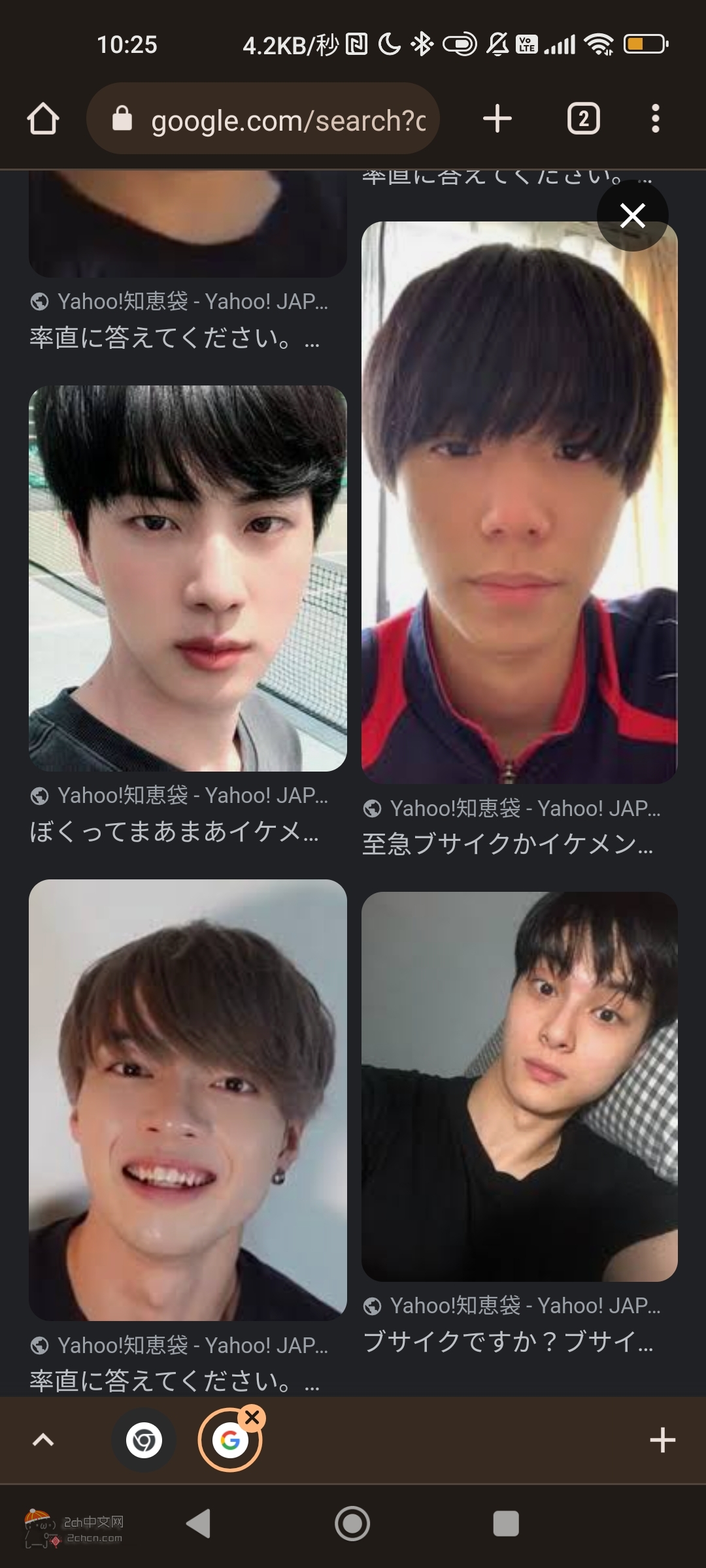Open the image result captioned 至急ブサイクかイケメン
The height and width of the screenshot is (1568, 706).
519,503
